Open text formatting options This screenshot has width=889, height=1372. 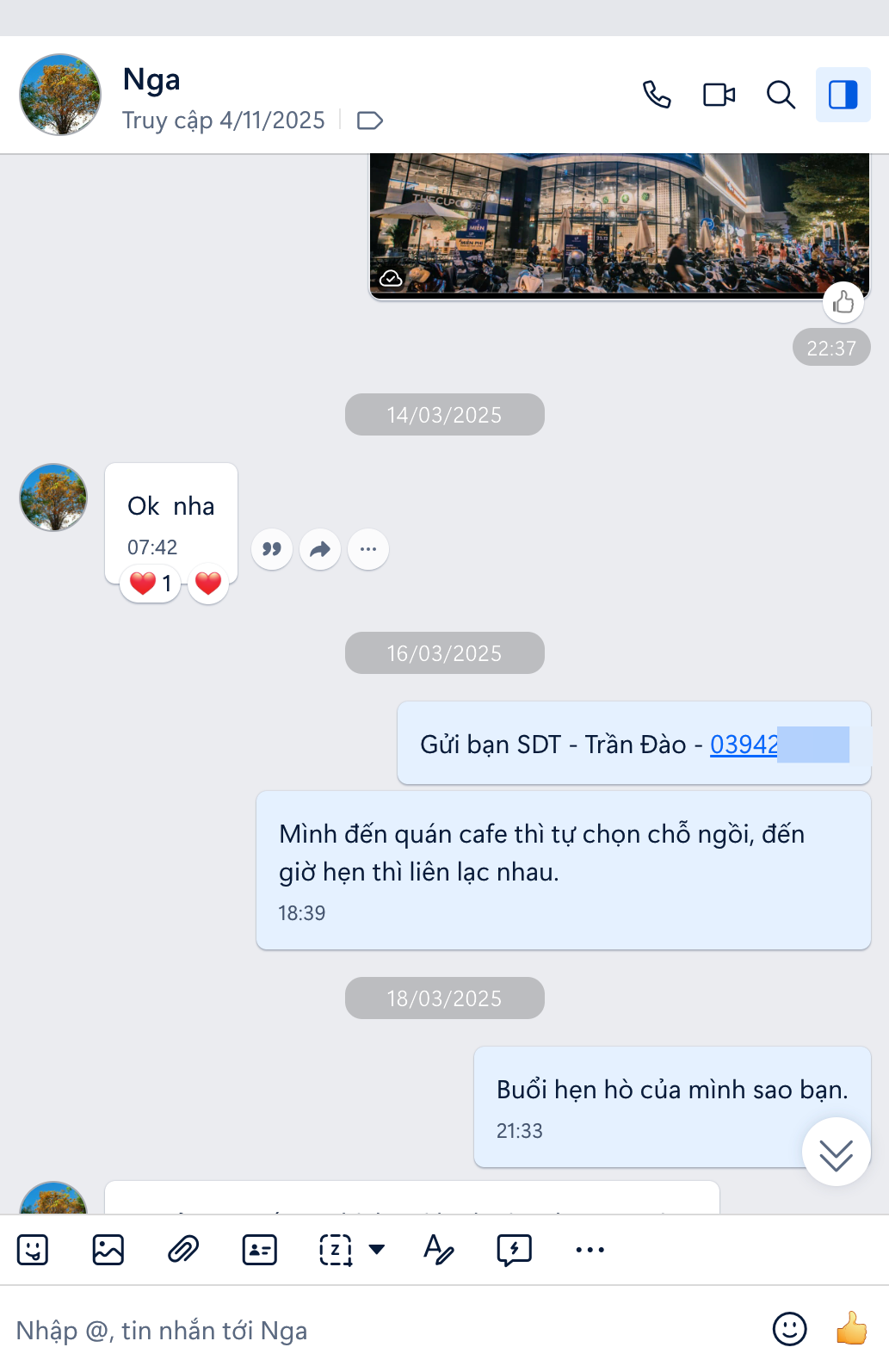tap(440, 1250)
